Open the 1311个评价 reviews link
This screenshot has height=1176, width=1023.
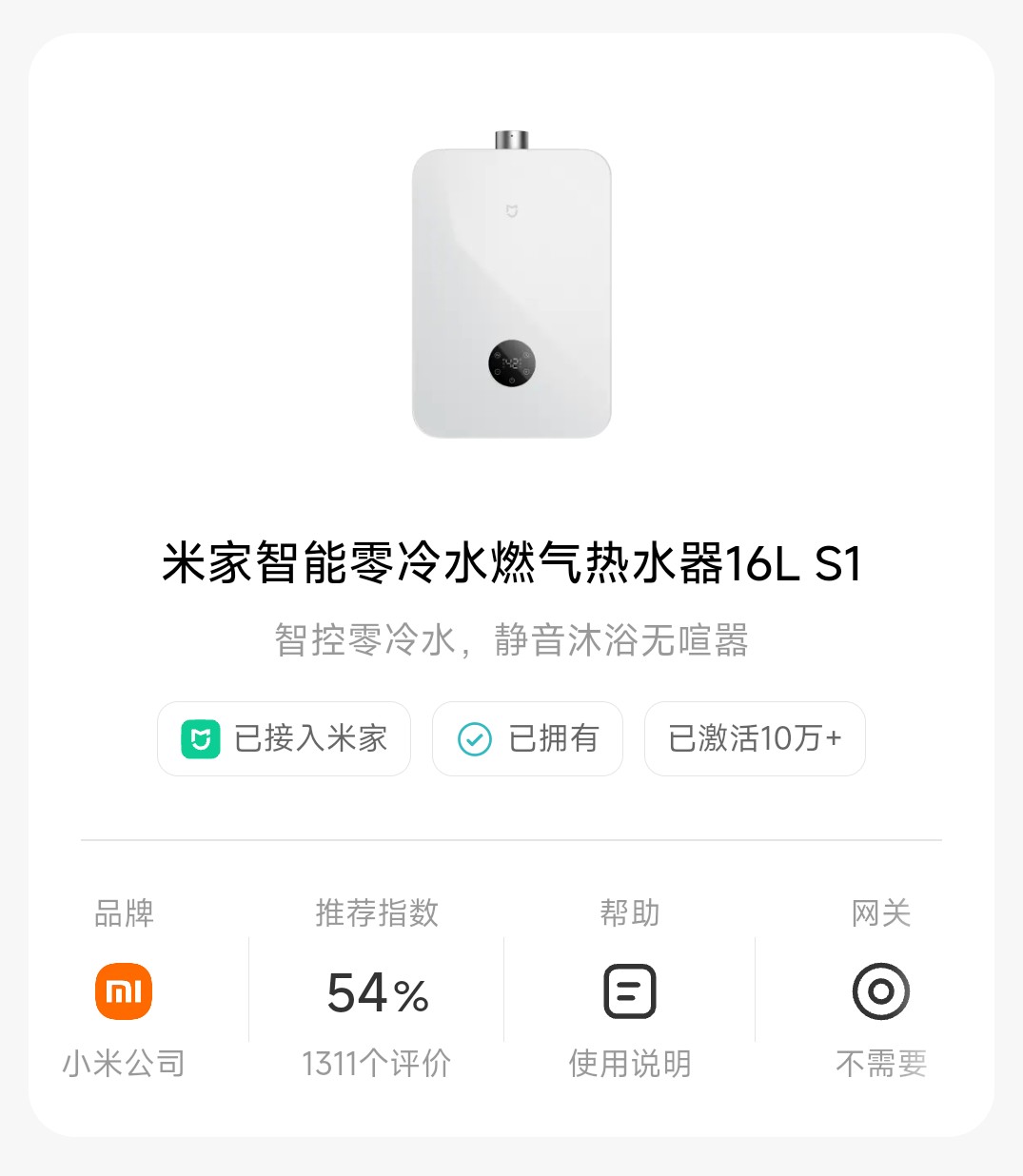(x=376, y=1064)
